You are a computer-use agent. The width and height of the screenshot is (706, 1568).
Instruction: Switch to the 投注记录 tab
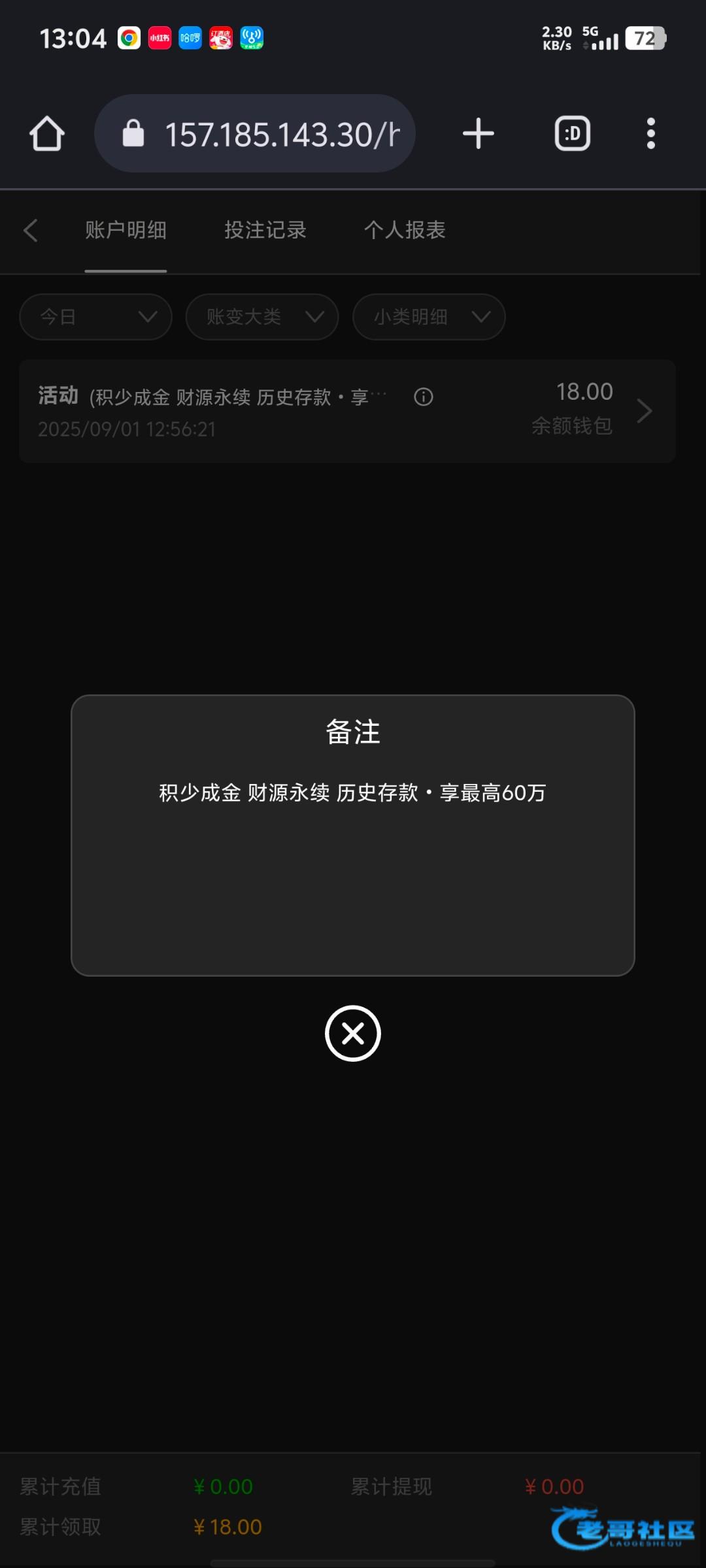pyautogui.click(x=265, y=230)
